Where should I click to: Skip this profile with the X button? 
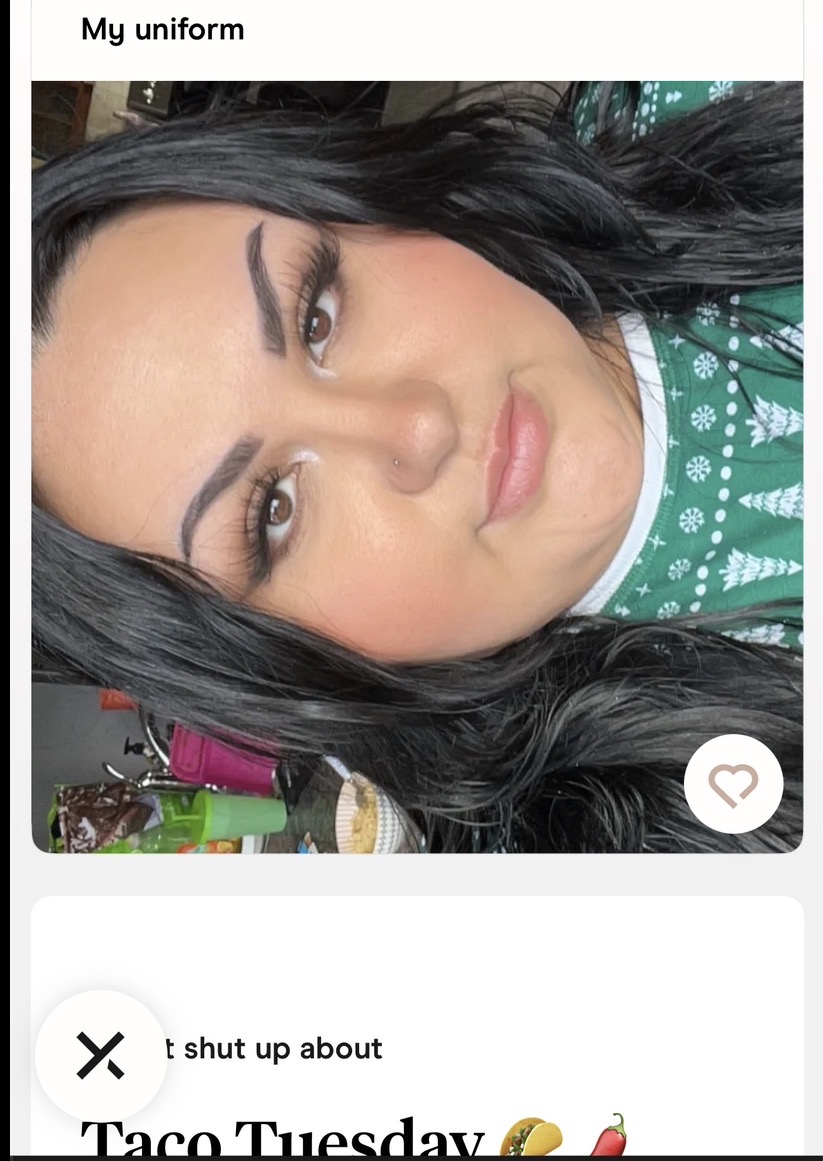tap(101, 1055)
